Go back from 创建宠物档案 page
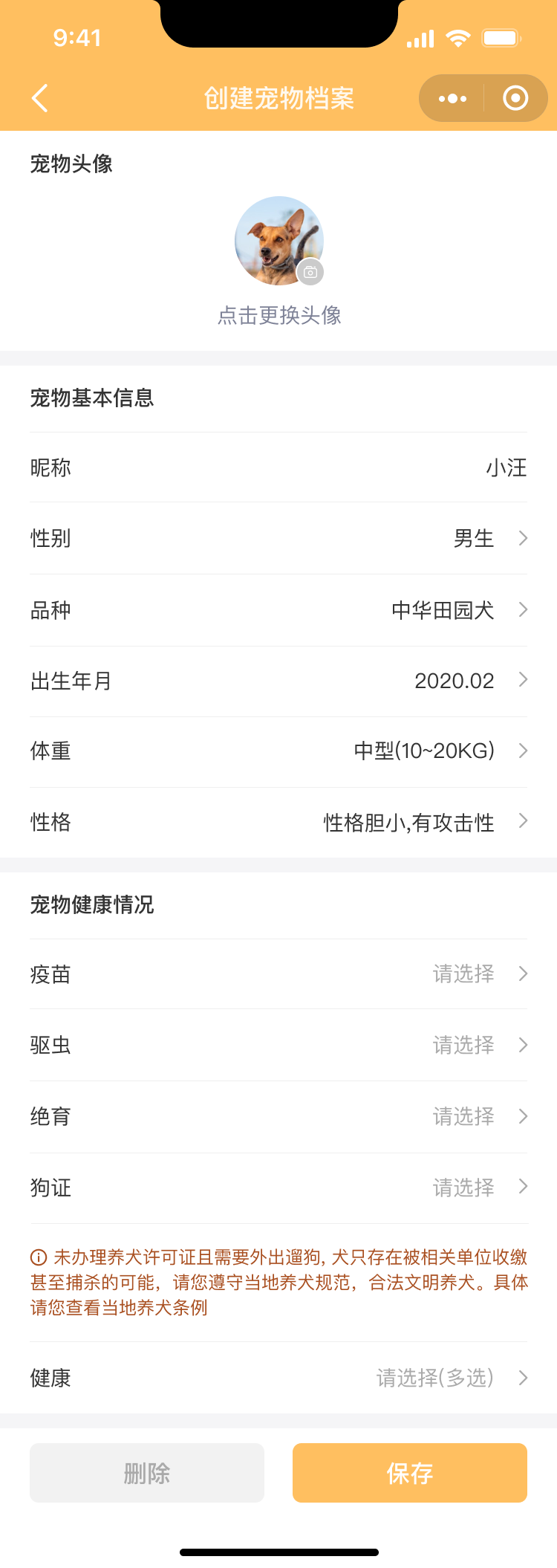This screenshot has height=1568, width=557. click(x=40, y=98)
